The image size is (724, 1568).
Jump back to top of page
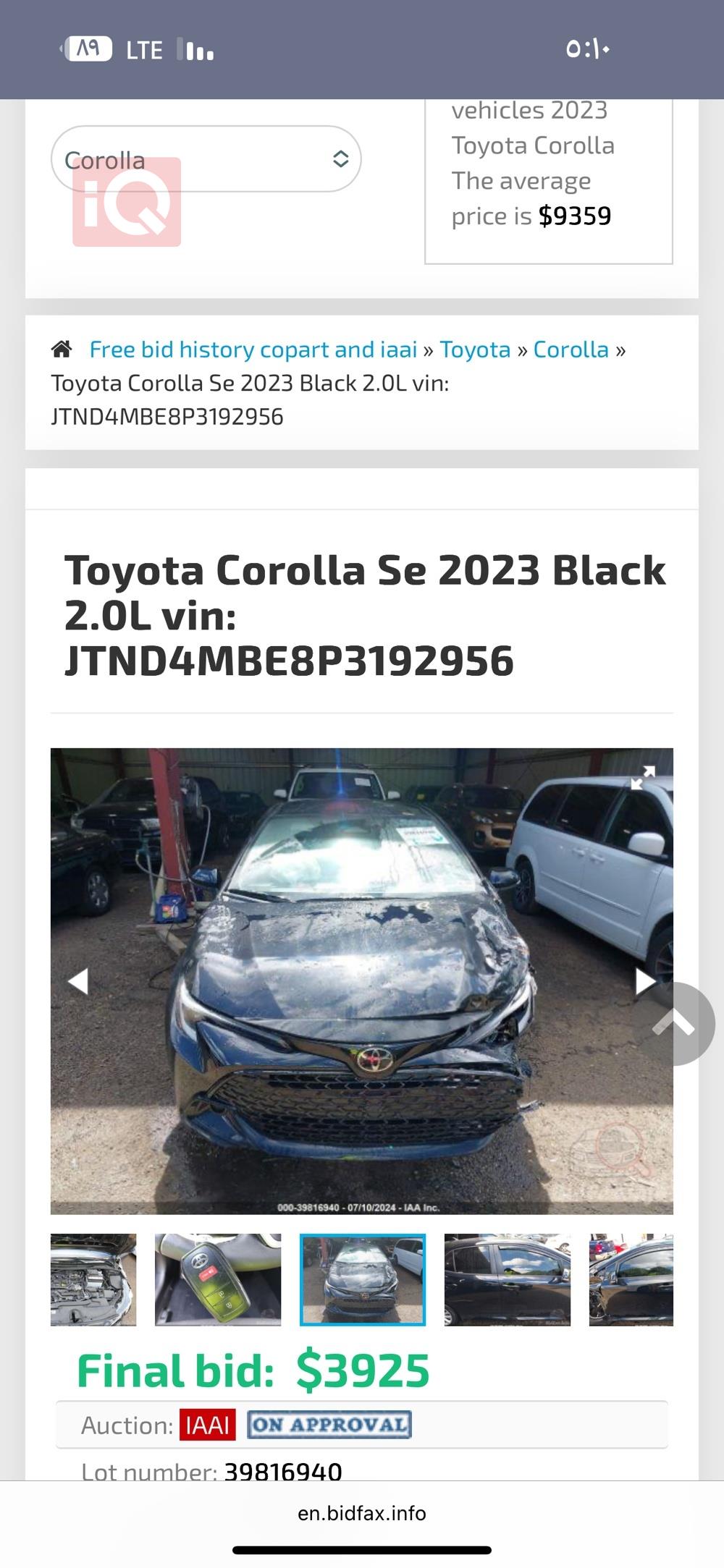(x=675, y=1023)
